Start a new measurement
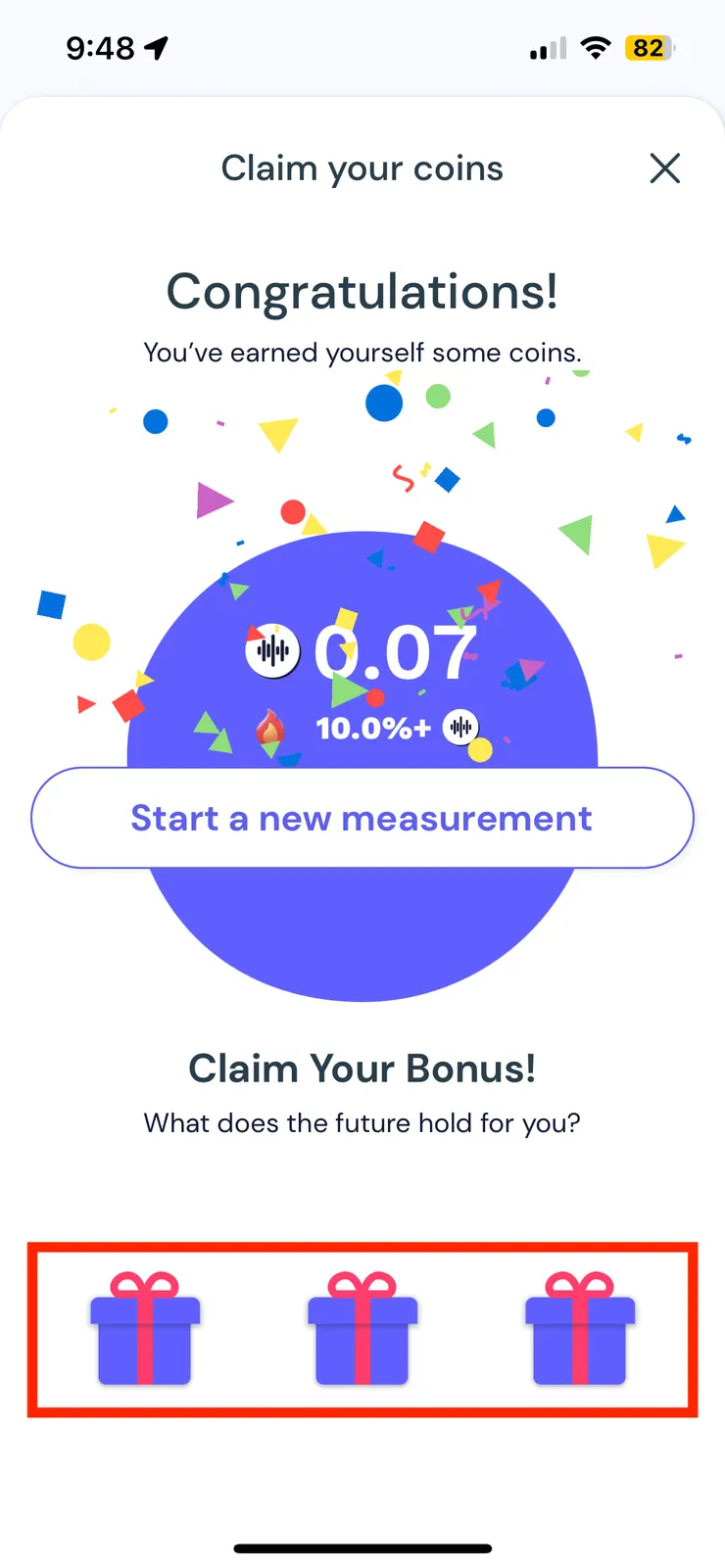 (x=362, y=818)
